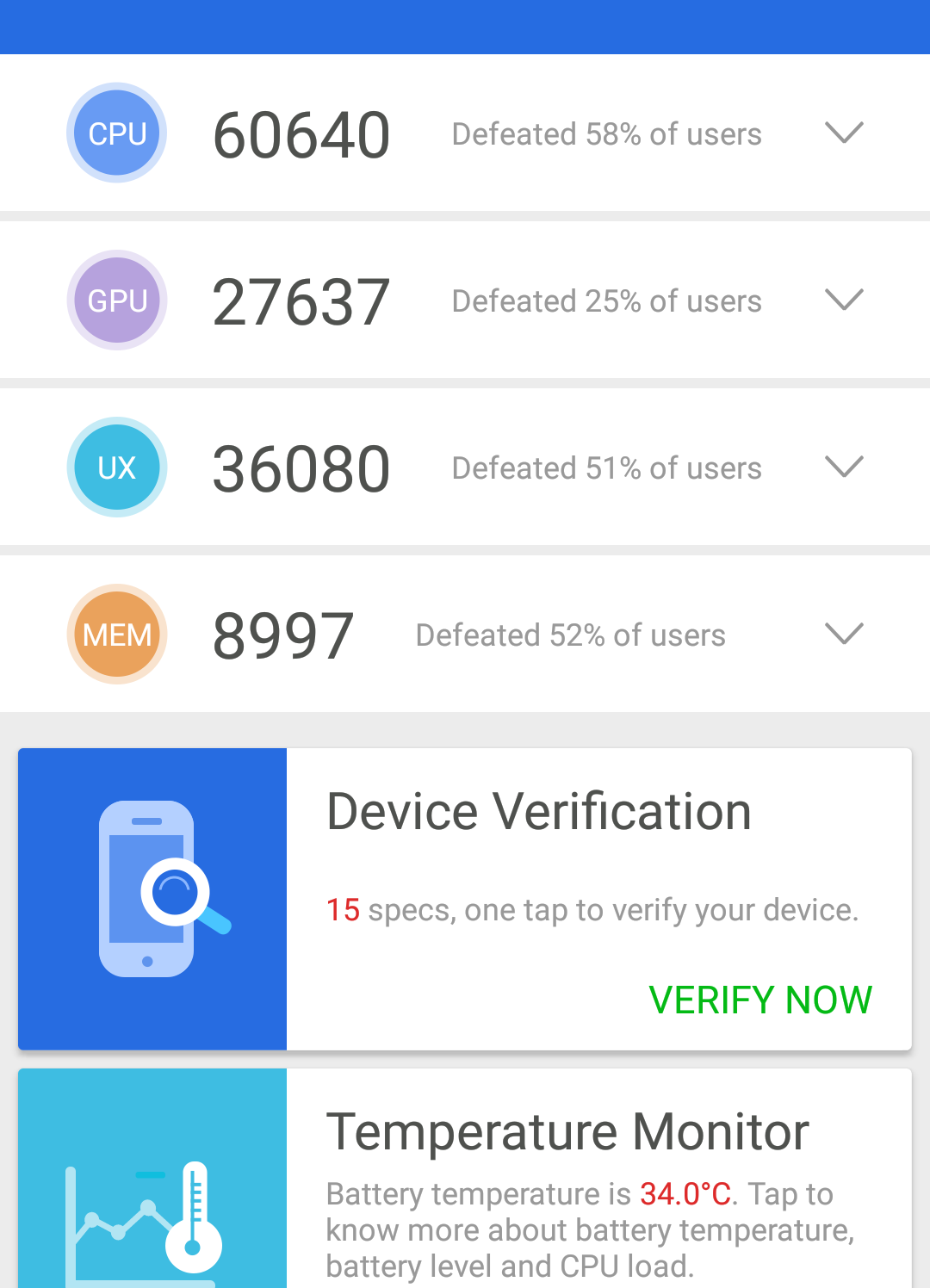
Task: Expand the CPU score details
Action: 844,133
